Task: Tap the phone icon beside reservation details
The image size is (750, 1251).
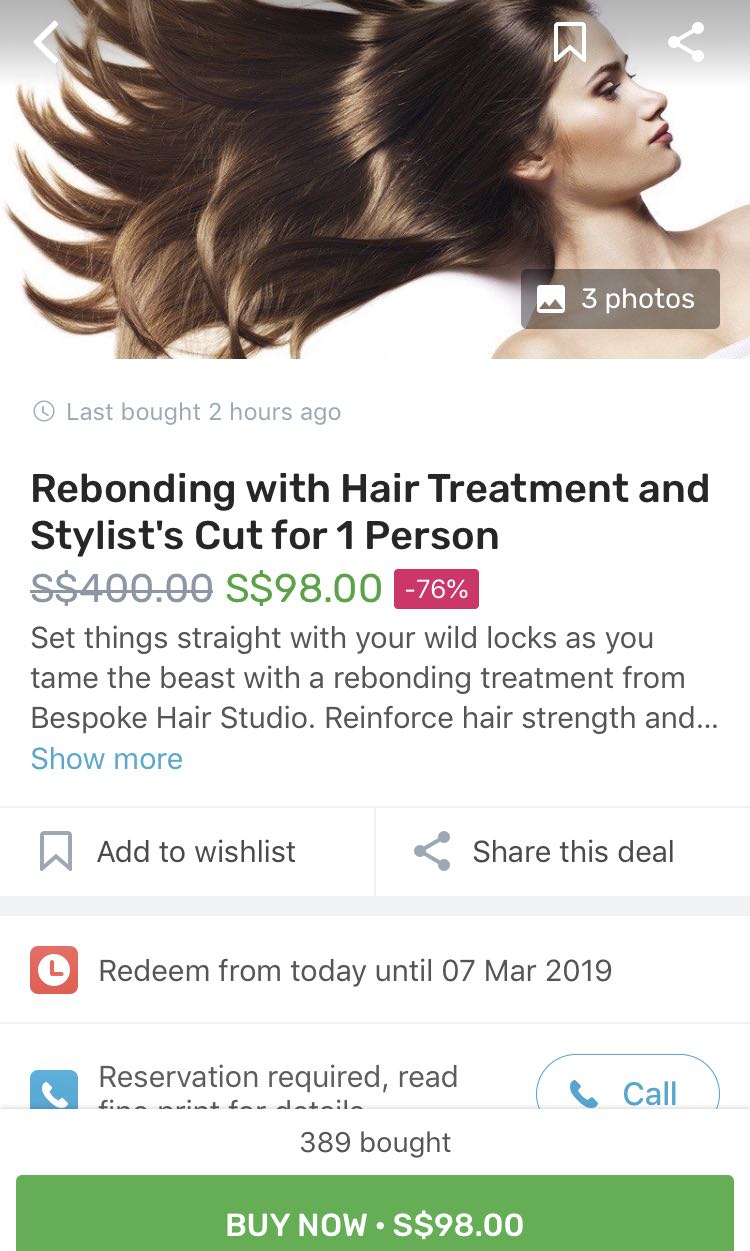Action: [54, 1090]
